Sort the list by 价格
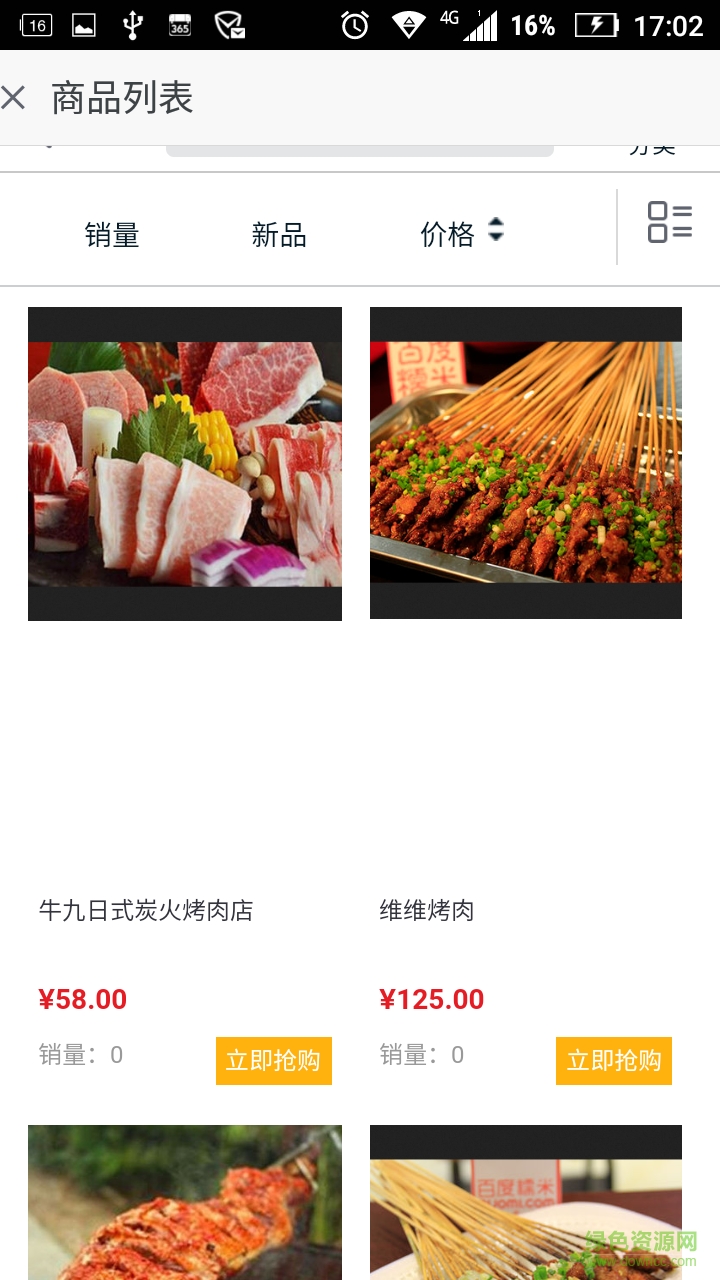This screenshot has width=720, height=1280. coord(460,234)
